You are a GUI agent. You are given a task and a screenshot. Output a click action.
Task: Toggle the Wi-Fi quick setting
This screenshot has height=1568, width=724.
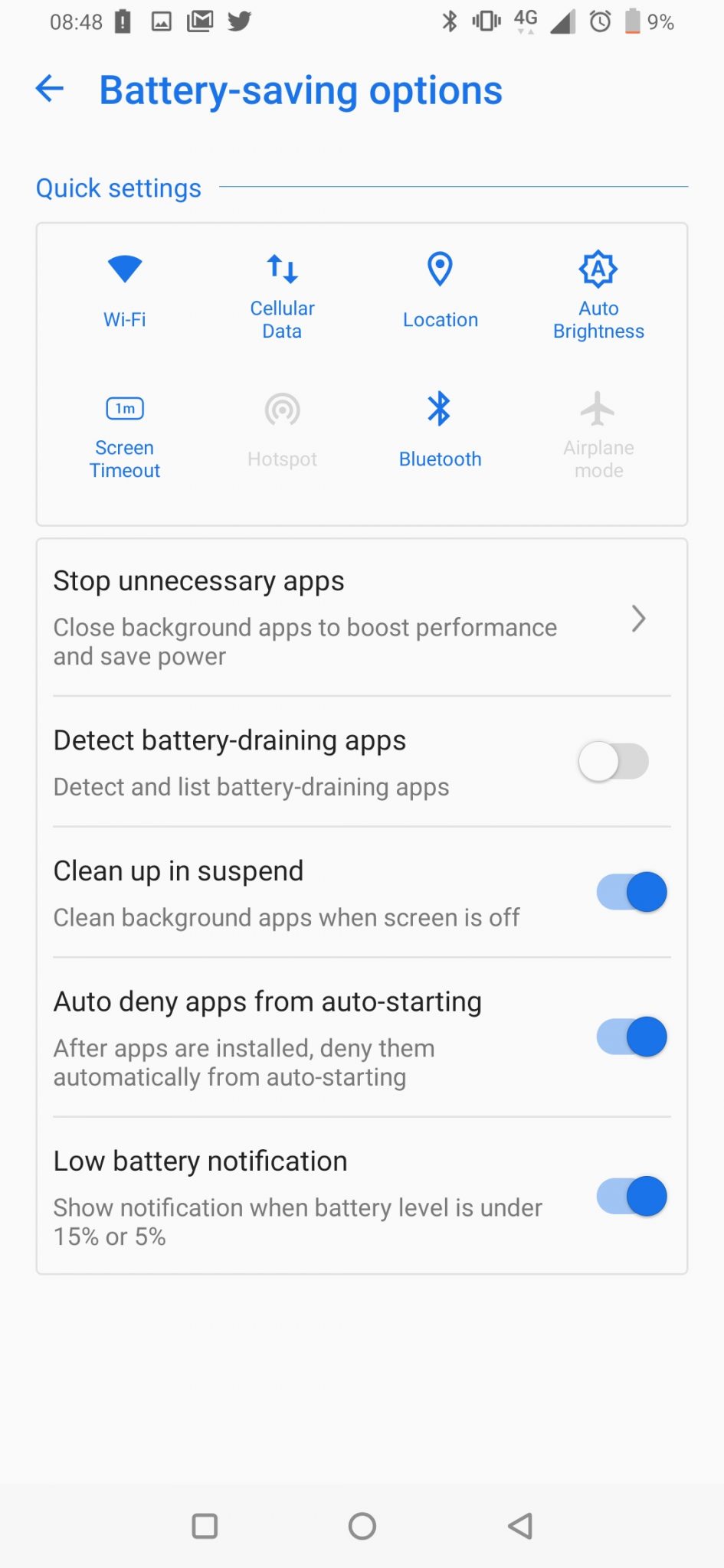125,291
